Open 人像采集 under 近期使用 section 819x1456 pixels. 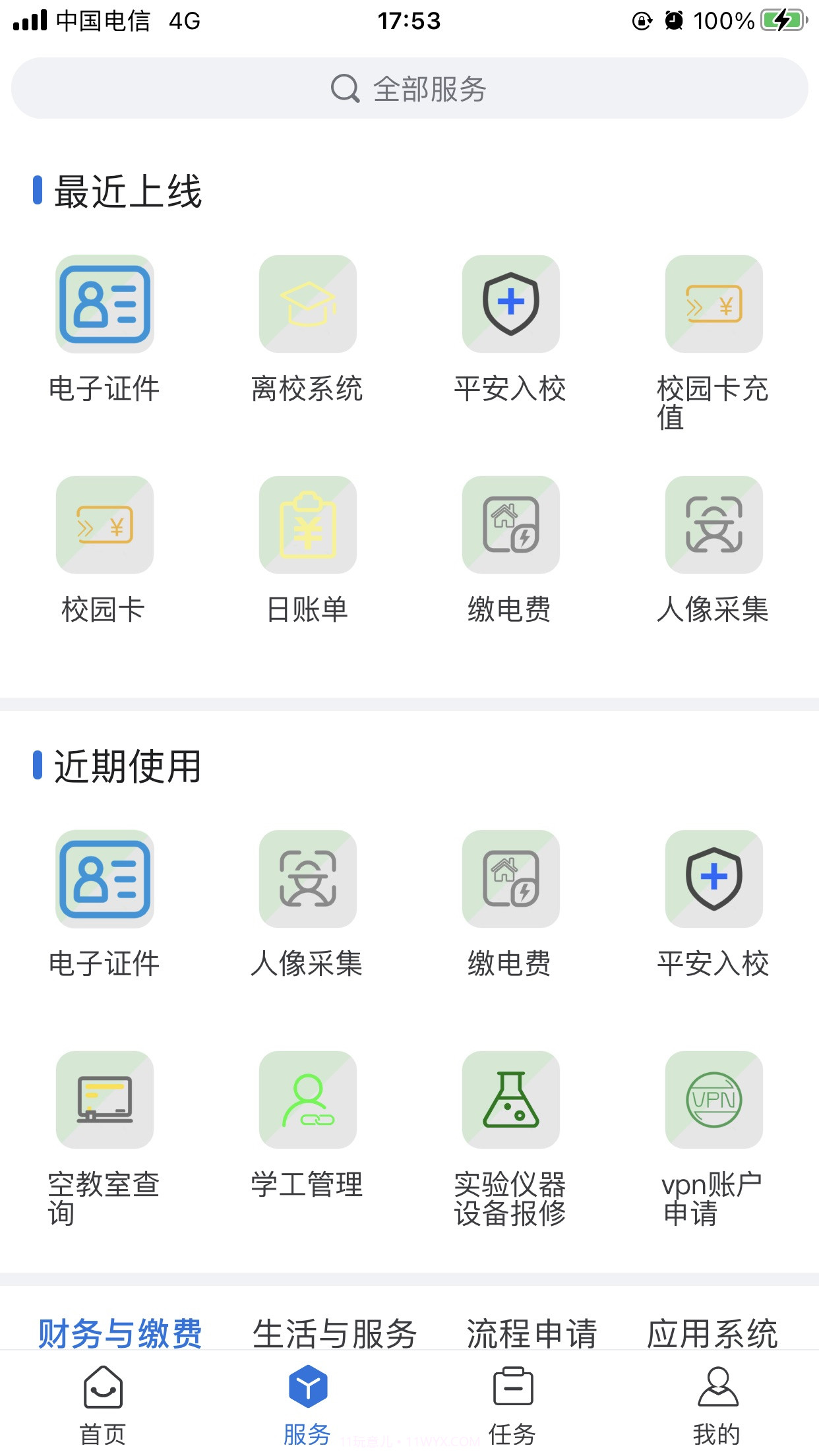click(x=307, y=880)
